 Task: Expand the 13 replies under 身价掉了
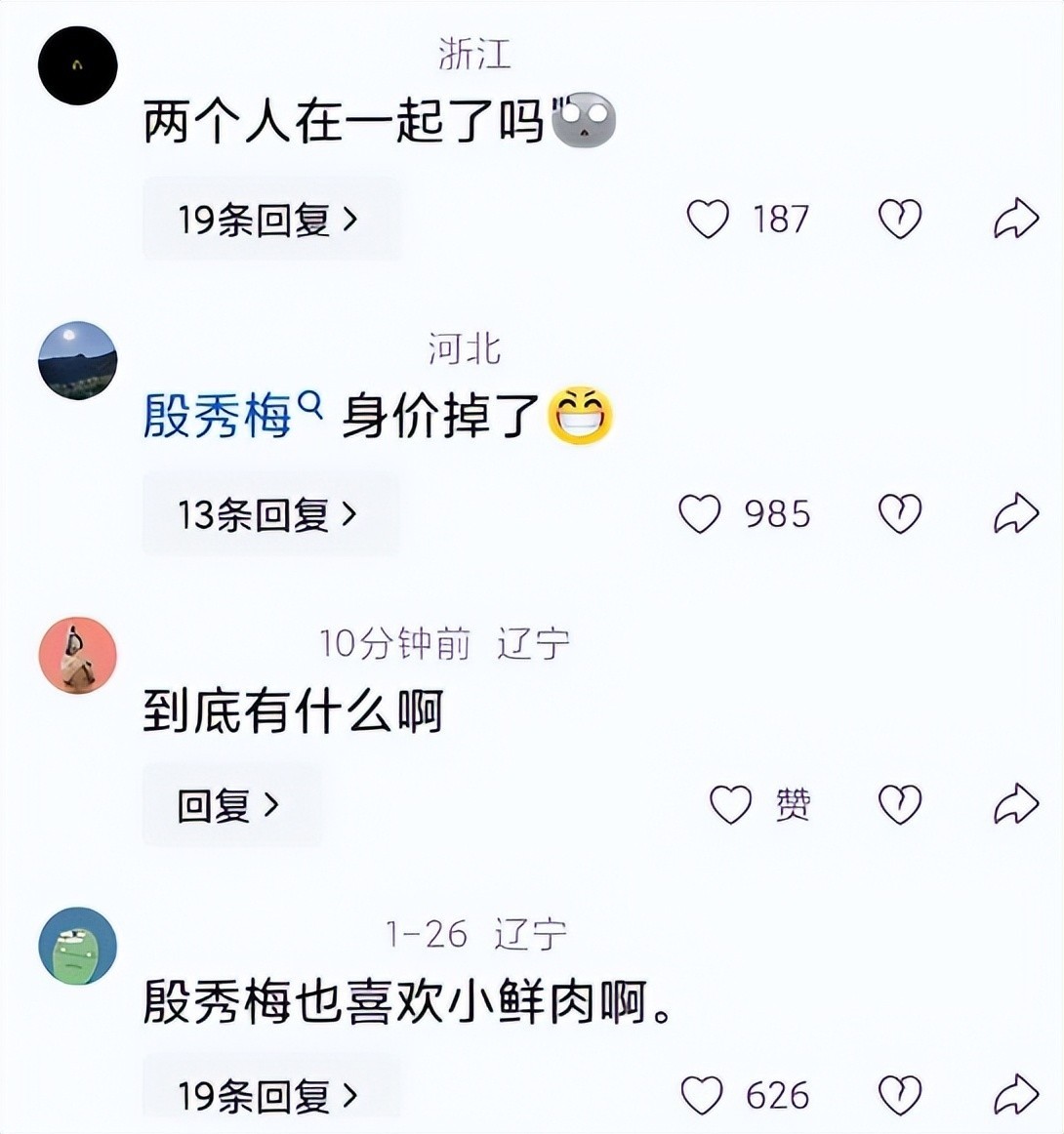pos(270,514)
